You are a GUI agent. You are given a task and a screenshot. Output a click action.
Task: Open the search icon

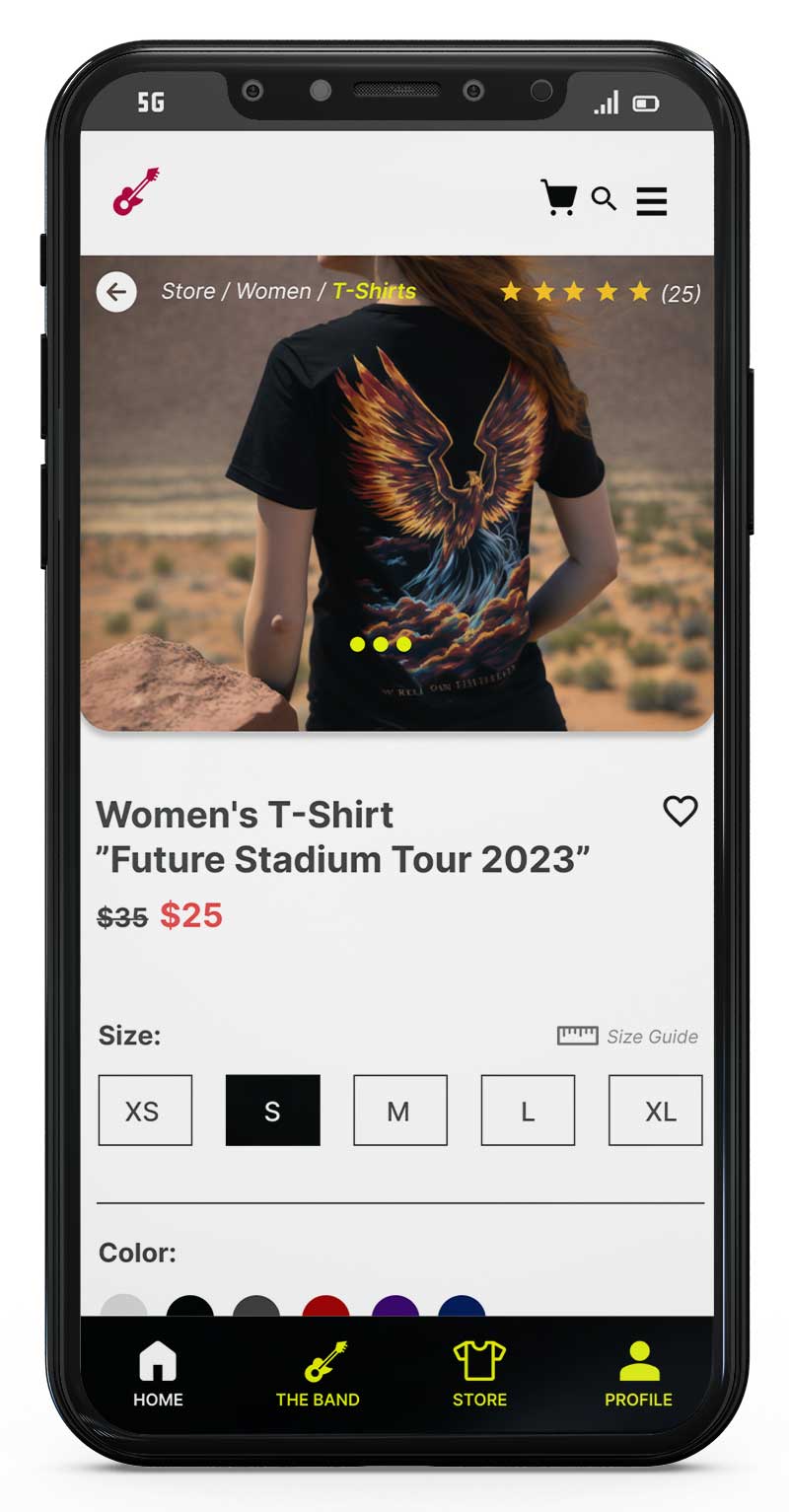click(604, 198)
